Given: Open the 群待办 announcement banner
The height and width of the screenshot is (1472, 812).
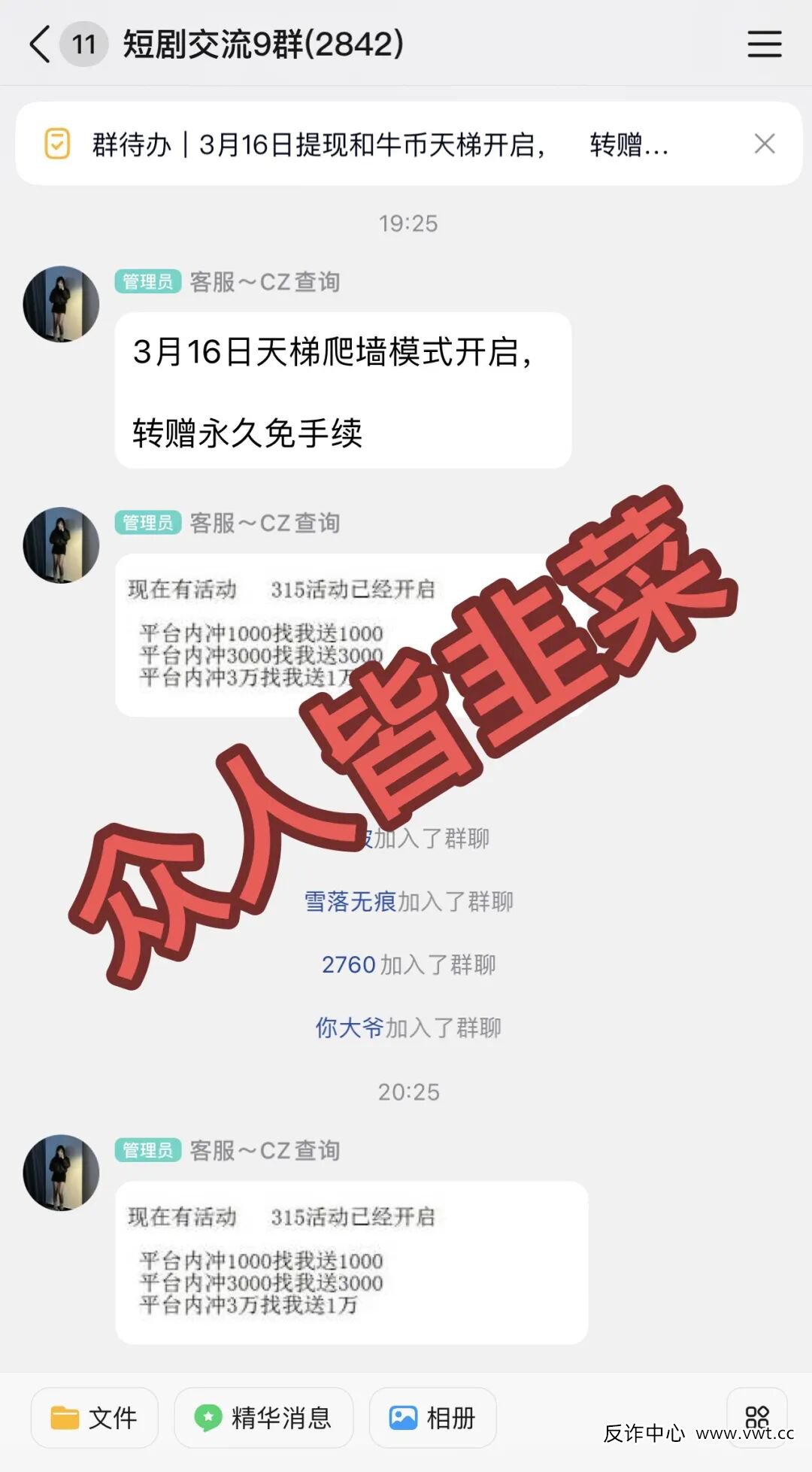Looking at the screenshot, I should [x=376, y=143].
